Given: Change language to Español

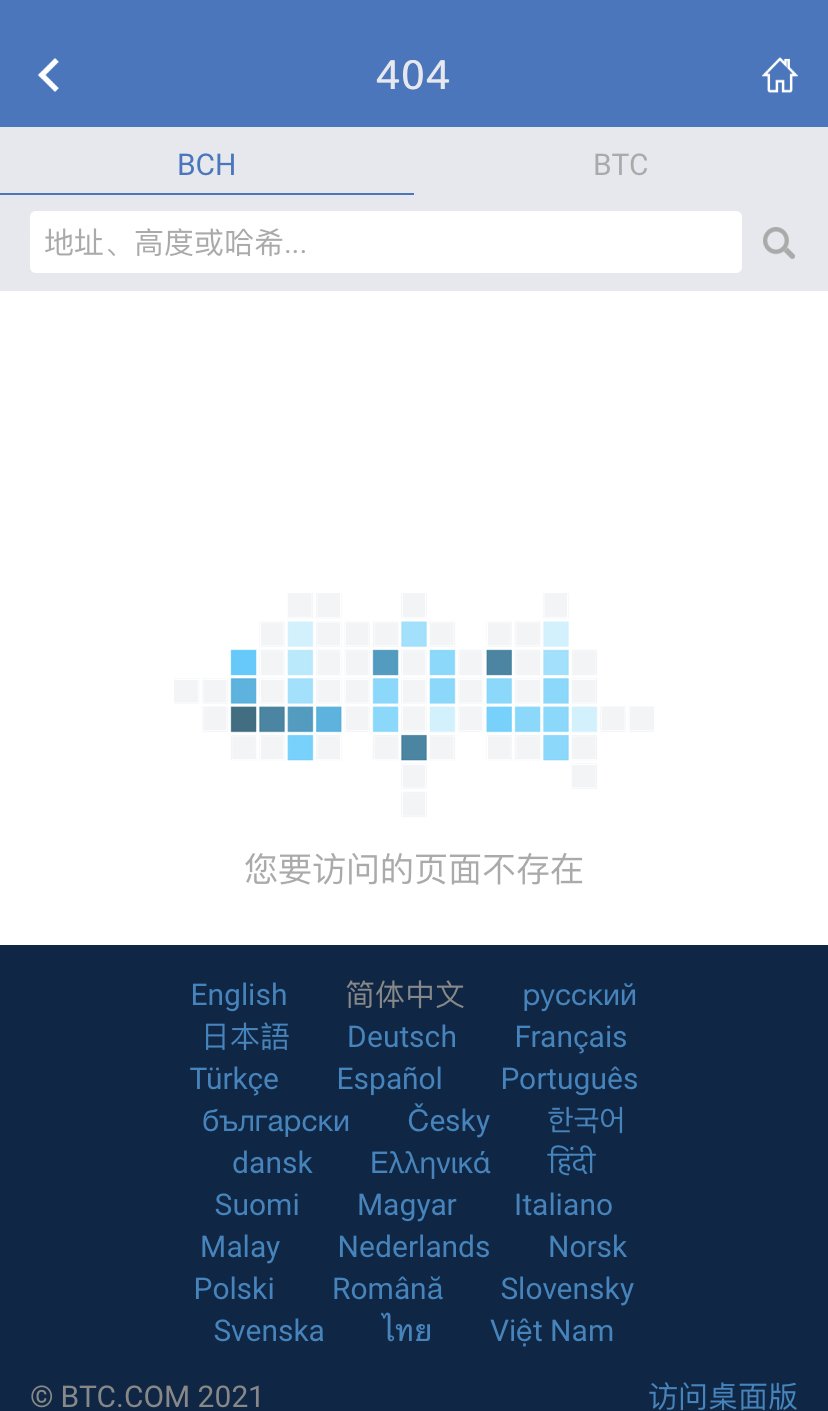Looking at the screenshot, I should 389,1079.
